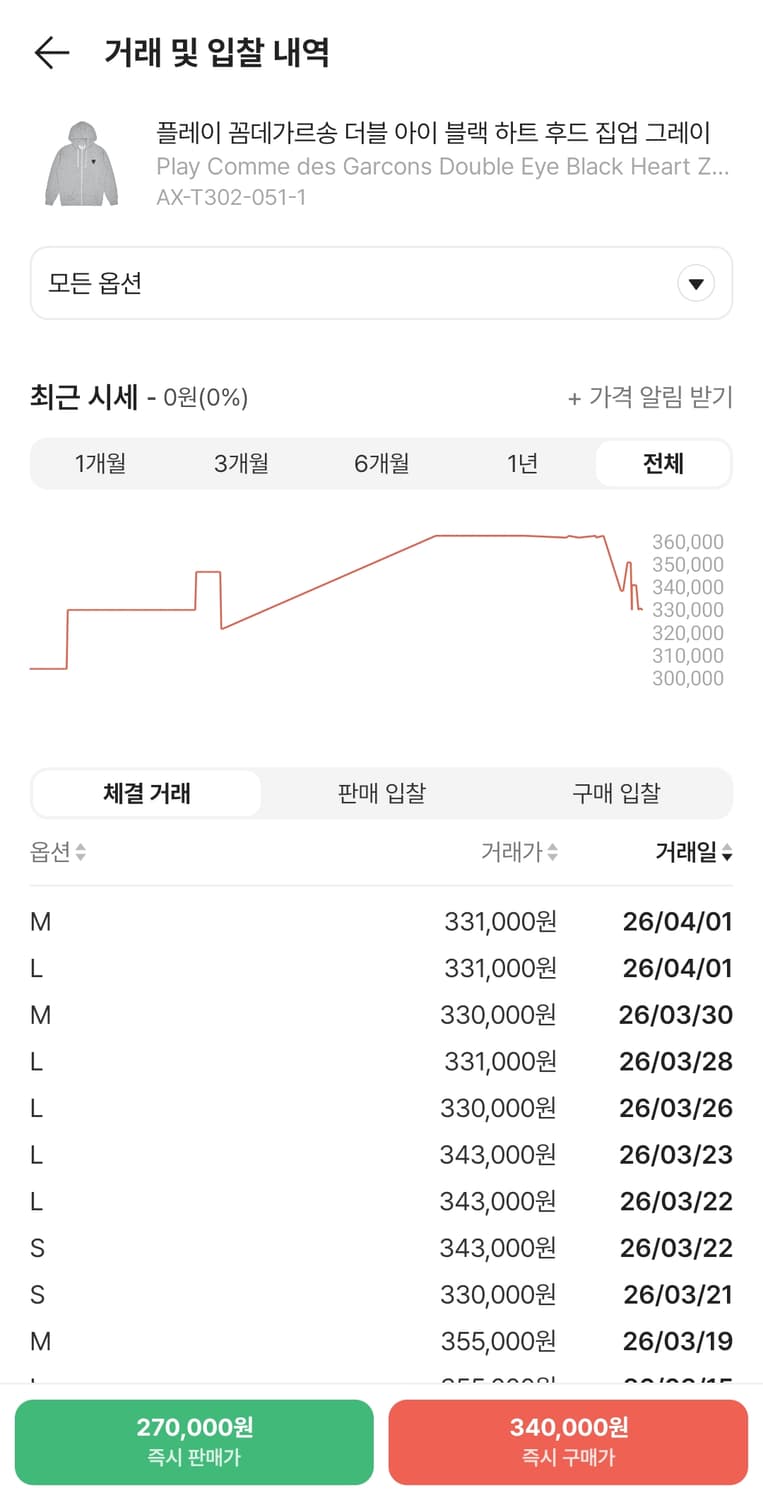
Task: Open the 모든 옵션 option selector
Action: (x=380, y=283)
